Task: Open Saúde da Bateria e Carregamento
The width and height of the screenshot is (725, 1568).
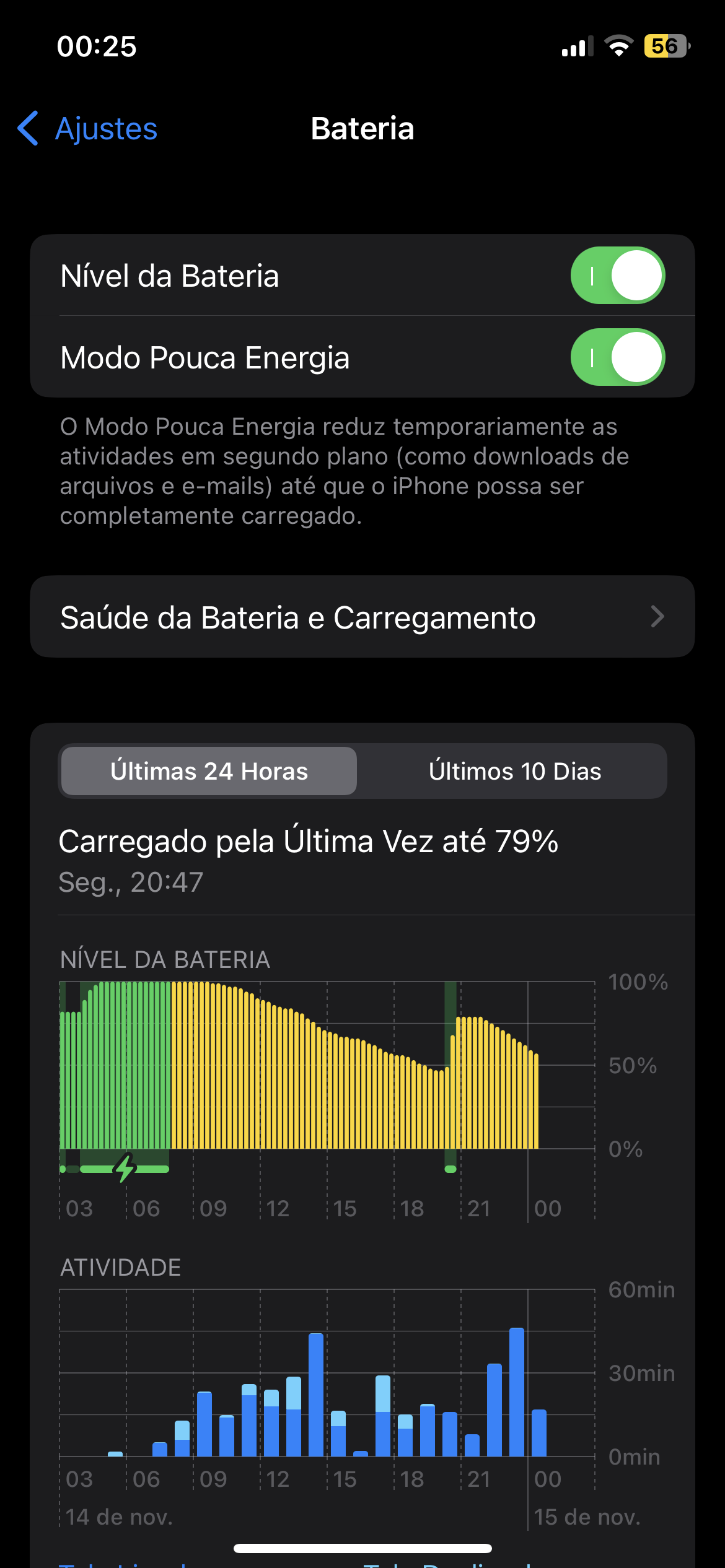Action: coord(362,617)
